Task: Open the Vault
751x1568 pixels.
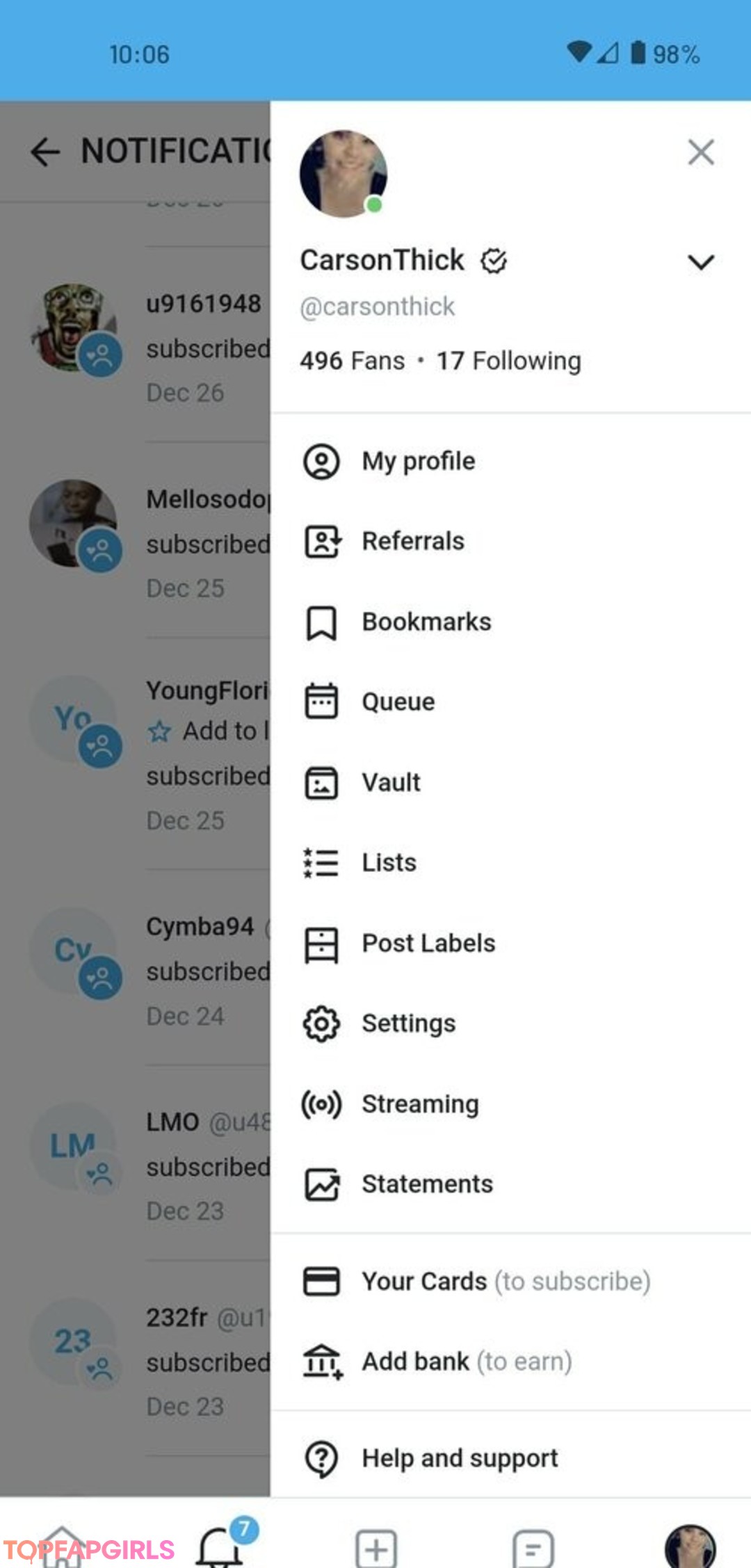Action: pos(510,782)
